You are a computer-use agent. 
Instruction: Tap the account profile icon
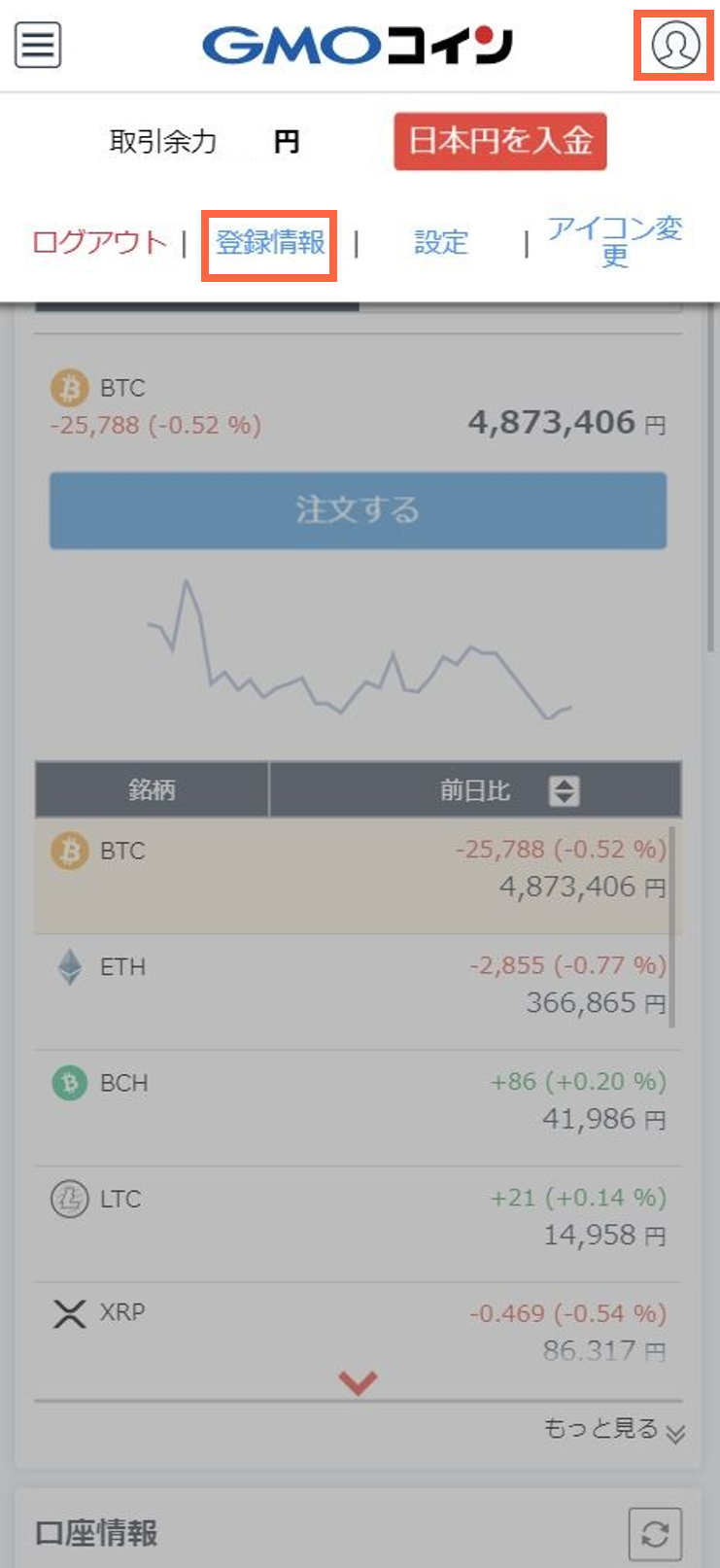click(x=675, y=45)
